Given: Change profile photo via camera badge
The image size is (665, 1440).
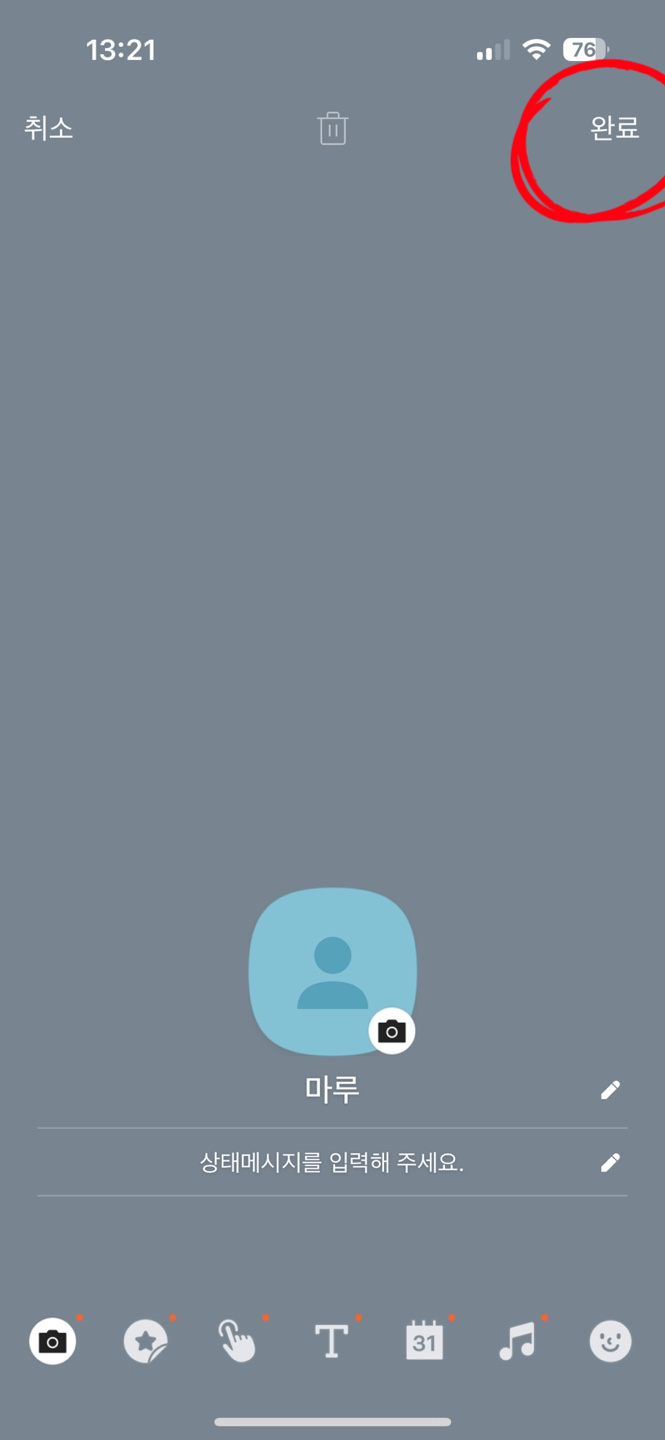Looking at the screenshot, I should click(x=392, y=1031).
